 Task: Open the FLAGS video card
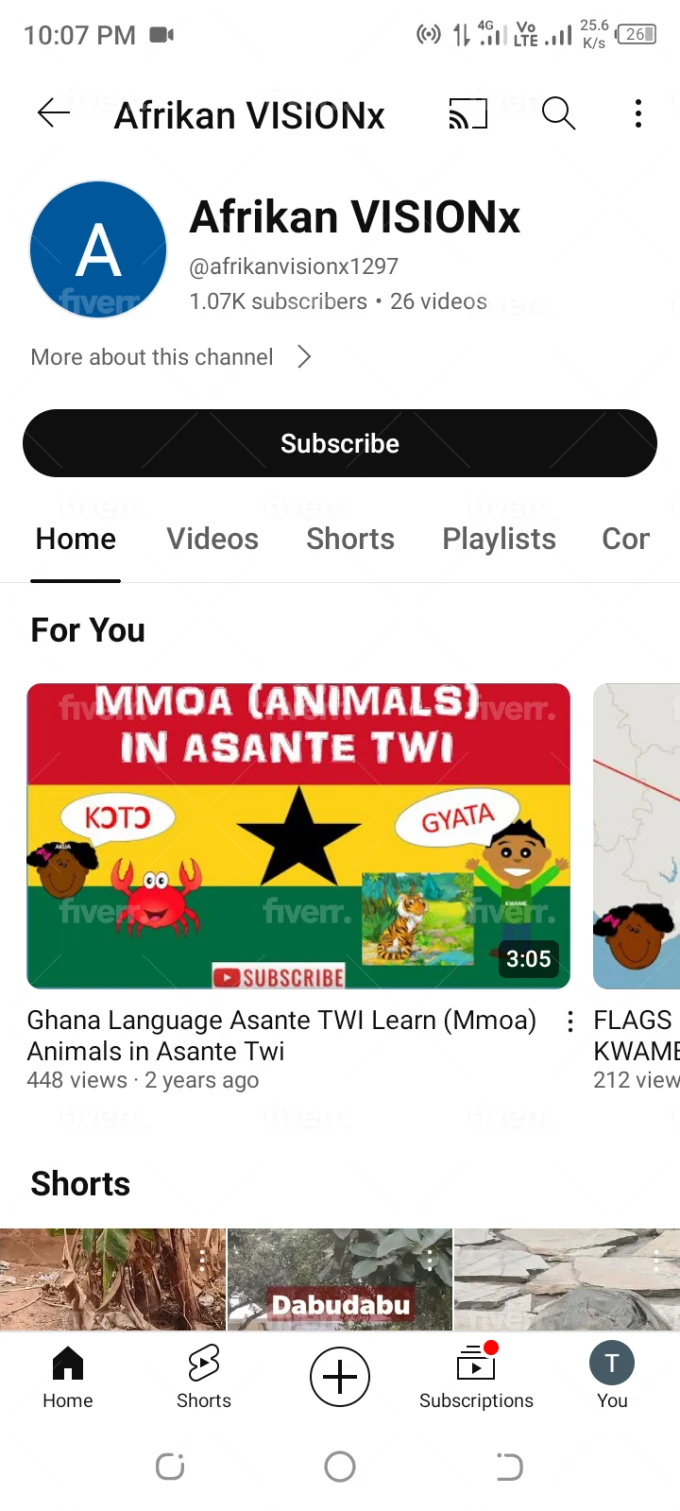coord(637,836)
